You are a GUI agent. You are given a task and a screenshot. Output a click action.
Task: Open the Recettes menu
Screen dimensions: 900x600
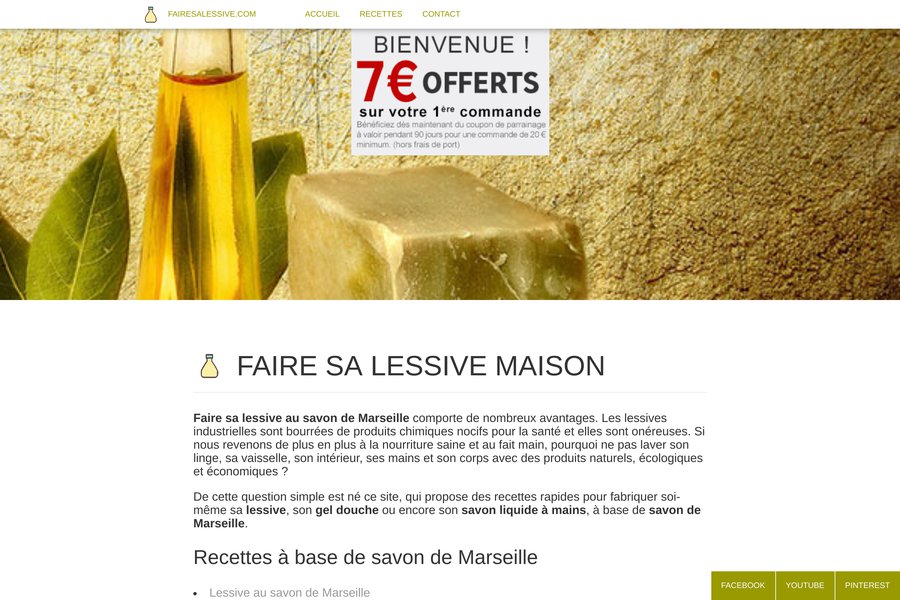[x=381, y=14]
